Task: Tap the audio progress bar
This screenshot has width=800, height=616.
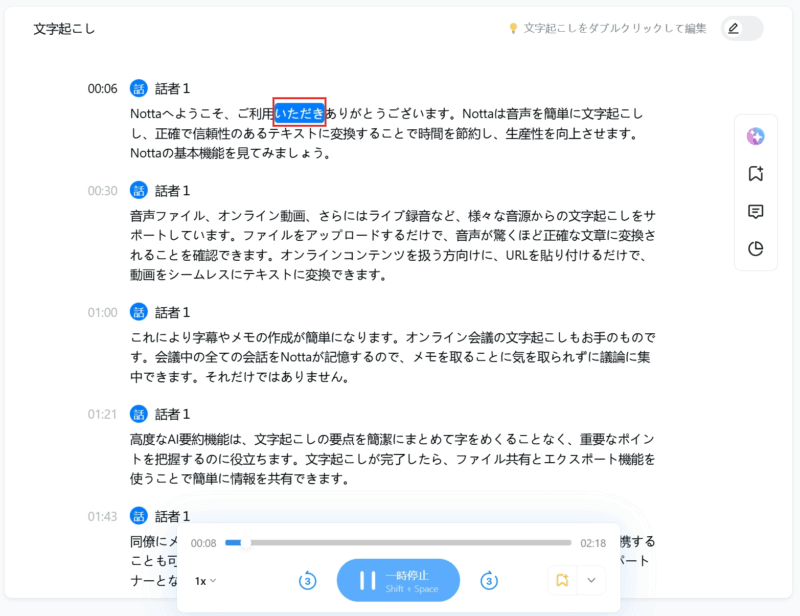Action: point(400,543)
